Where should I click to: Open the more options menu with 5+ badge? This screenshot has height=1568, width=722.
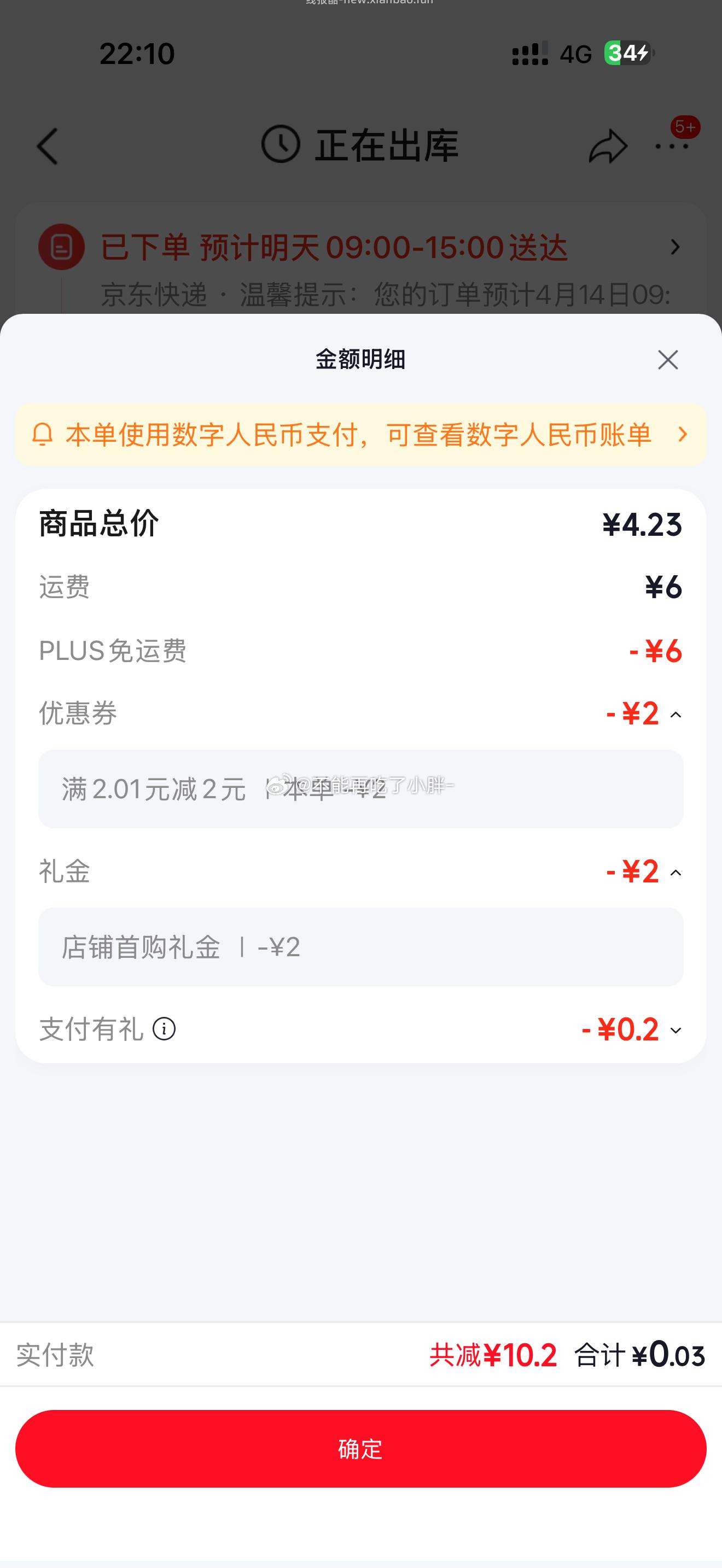click(672, 146)
